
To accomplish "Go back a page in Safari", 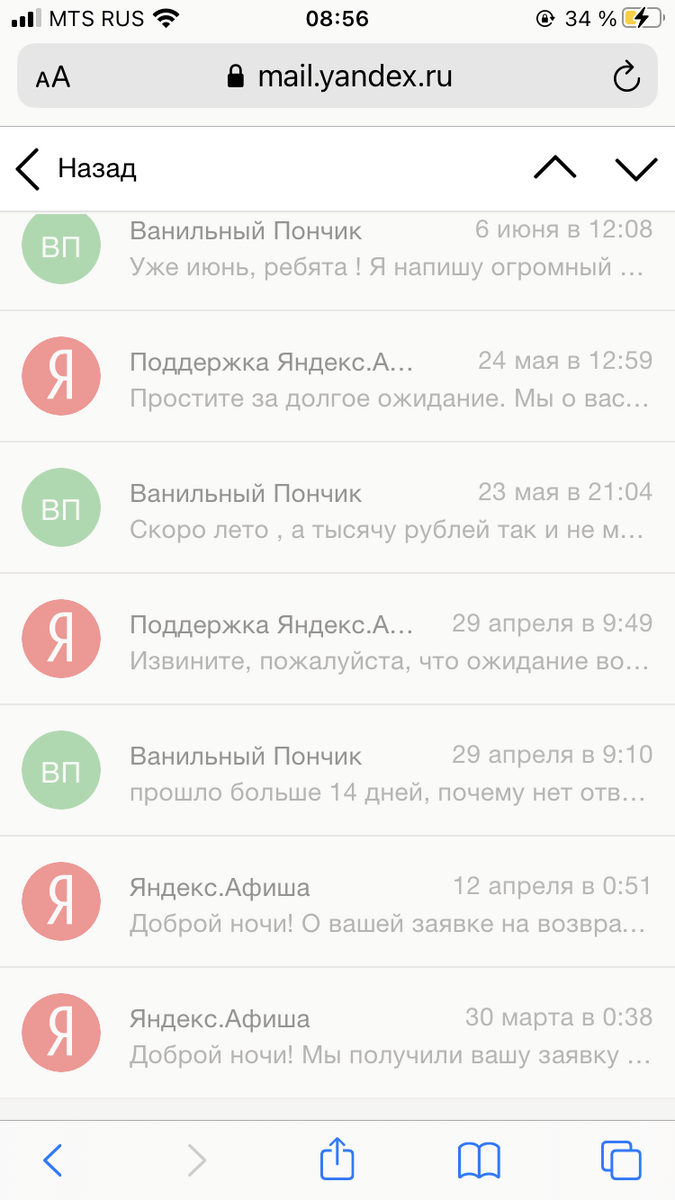I will tap(53, 1160).
